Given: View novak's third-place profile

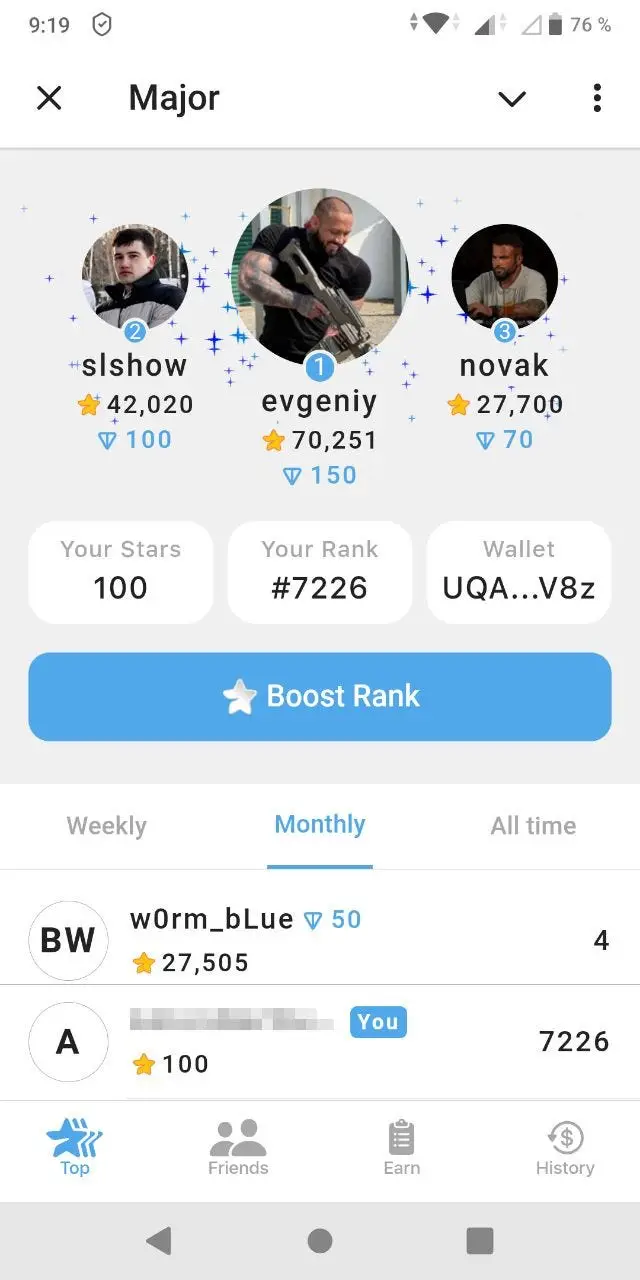Looking at the screenshot, I should pyautogui.click(x=504, y=277).
